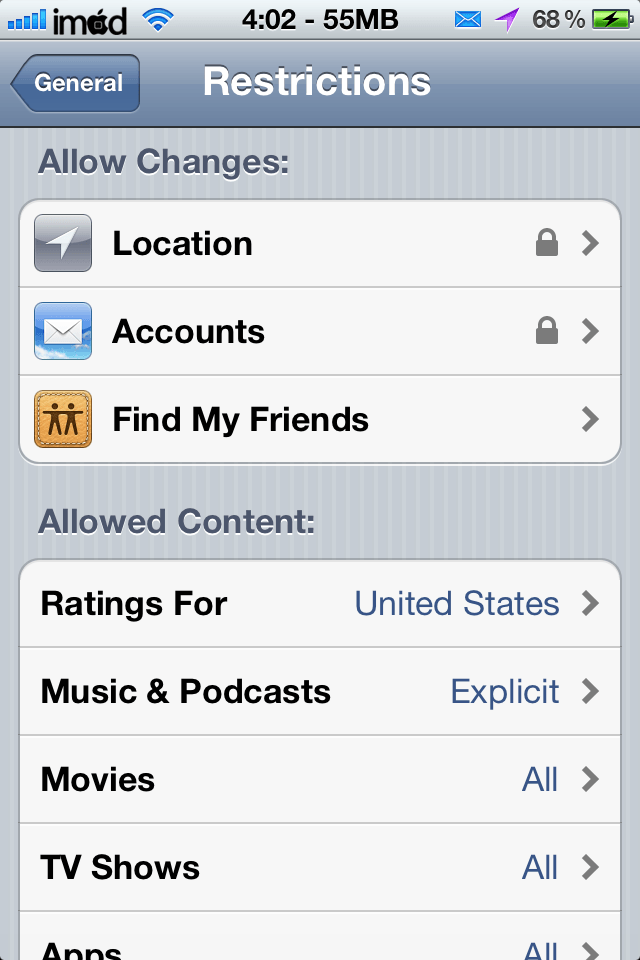Open the Apps rating restriction
This screenshot has height=960, width=640.
320,946
